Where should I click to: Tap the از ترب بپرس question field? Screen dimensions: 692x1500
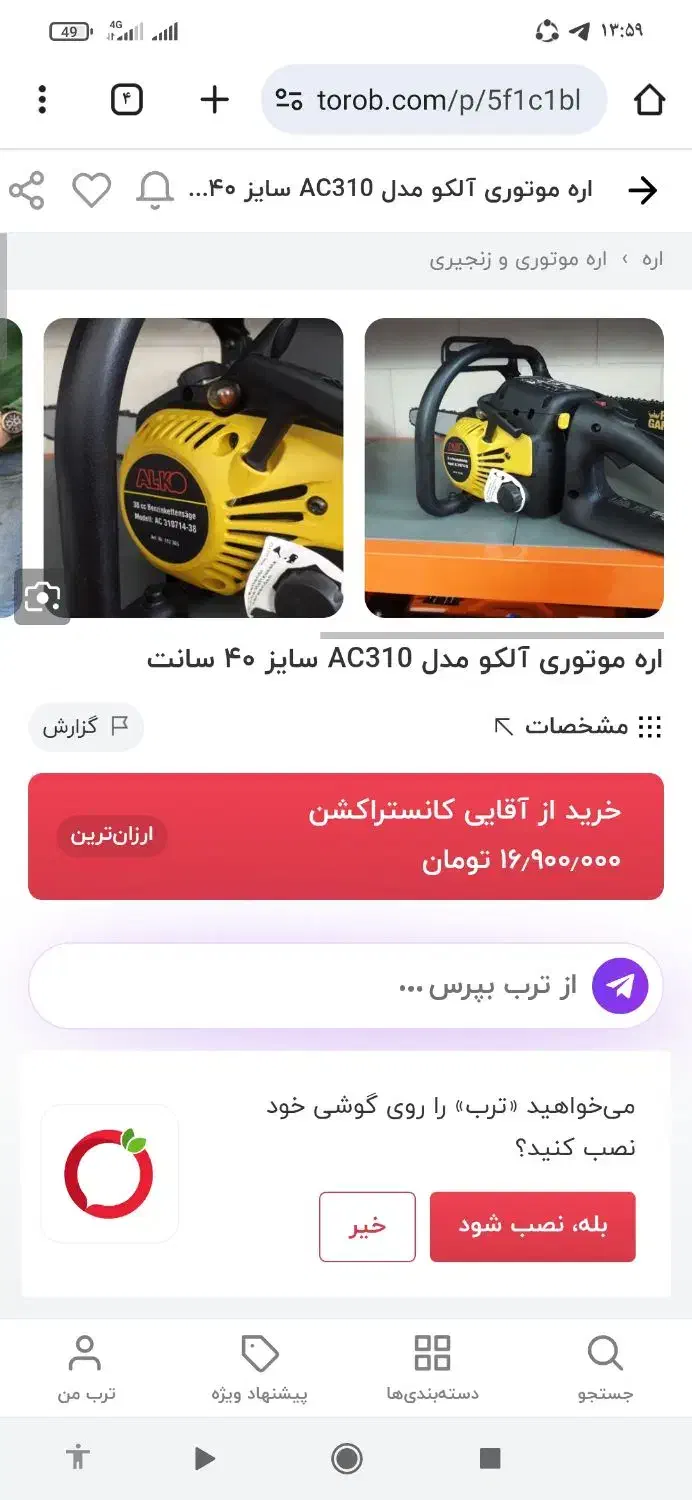tap(320, 987)
